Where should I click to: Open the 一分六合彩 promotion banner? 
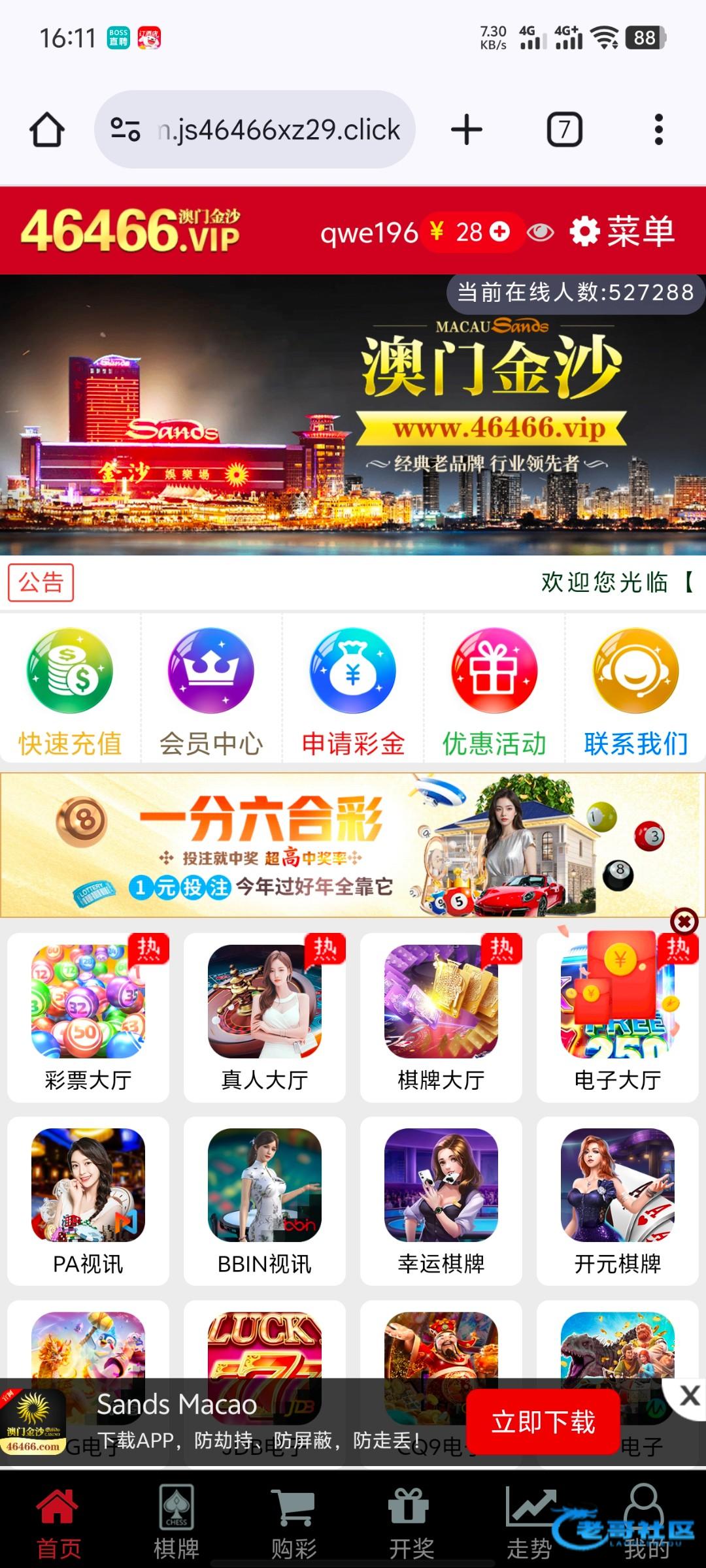(x=353, y=845)
